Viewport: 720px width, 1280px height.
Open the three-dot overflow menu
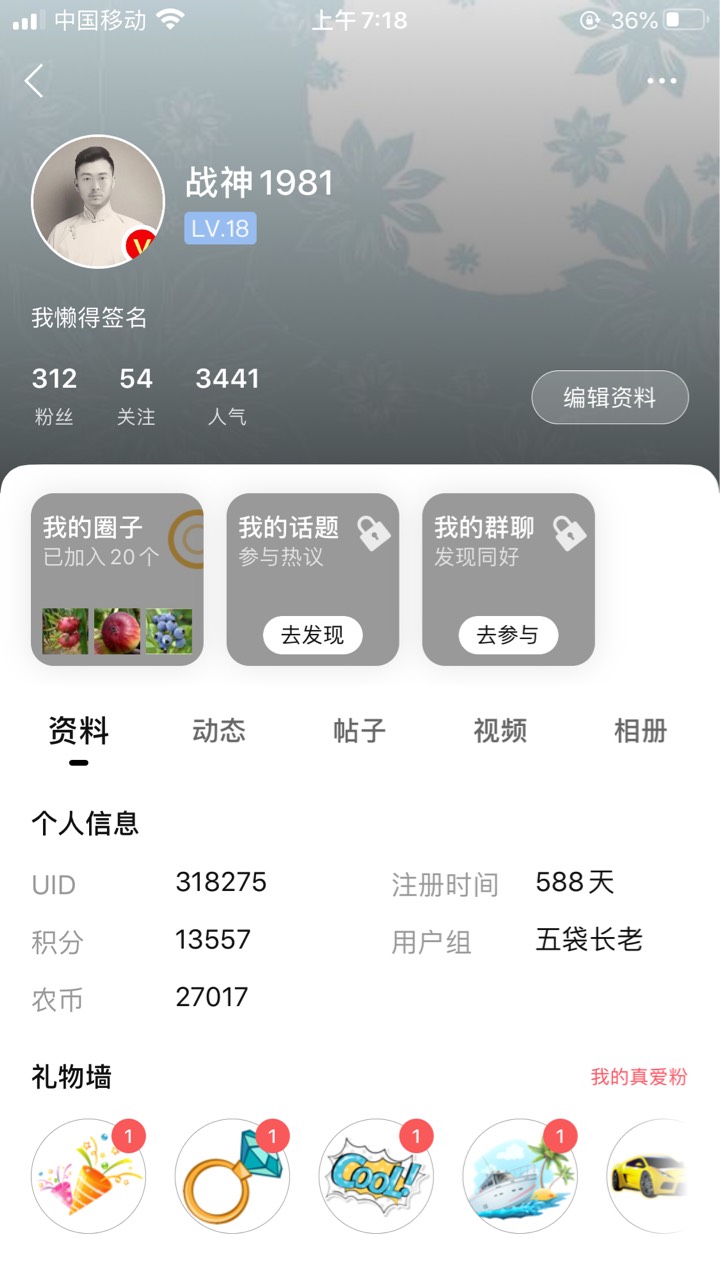pyautogui.click(x=661, y=81)
